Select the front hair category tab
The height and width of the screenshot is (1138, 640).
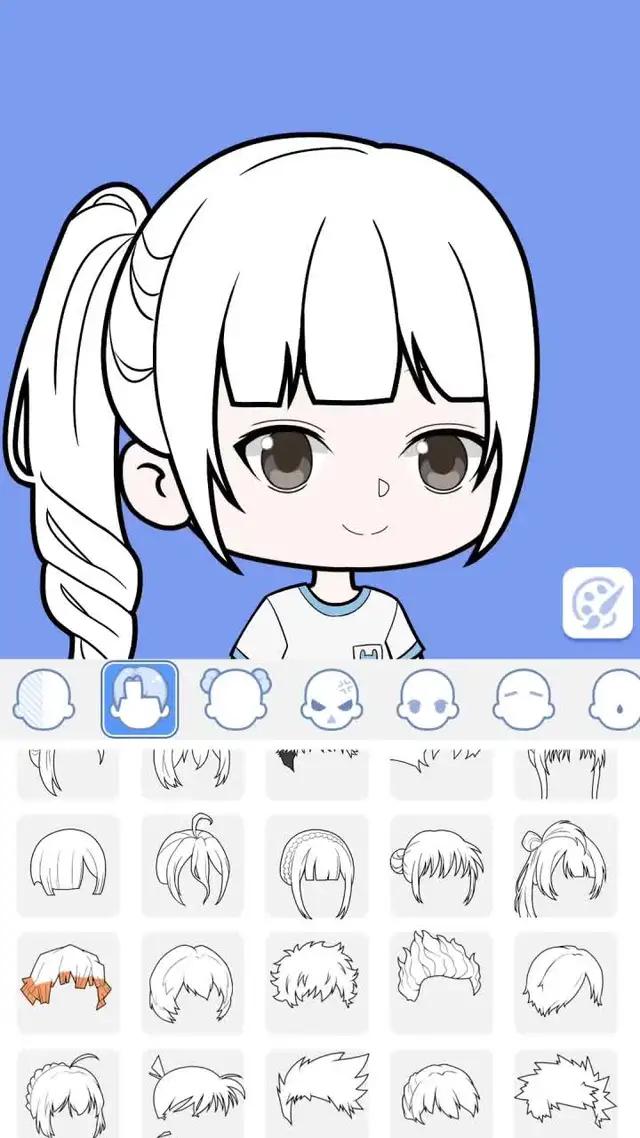pos(140,698)
